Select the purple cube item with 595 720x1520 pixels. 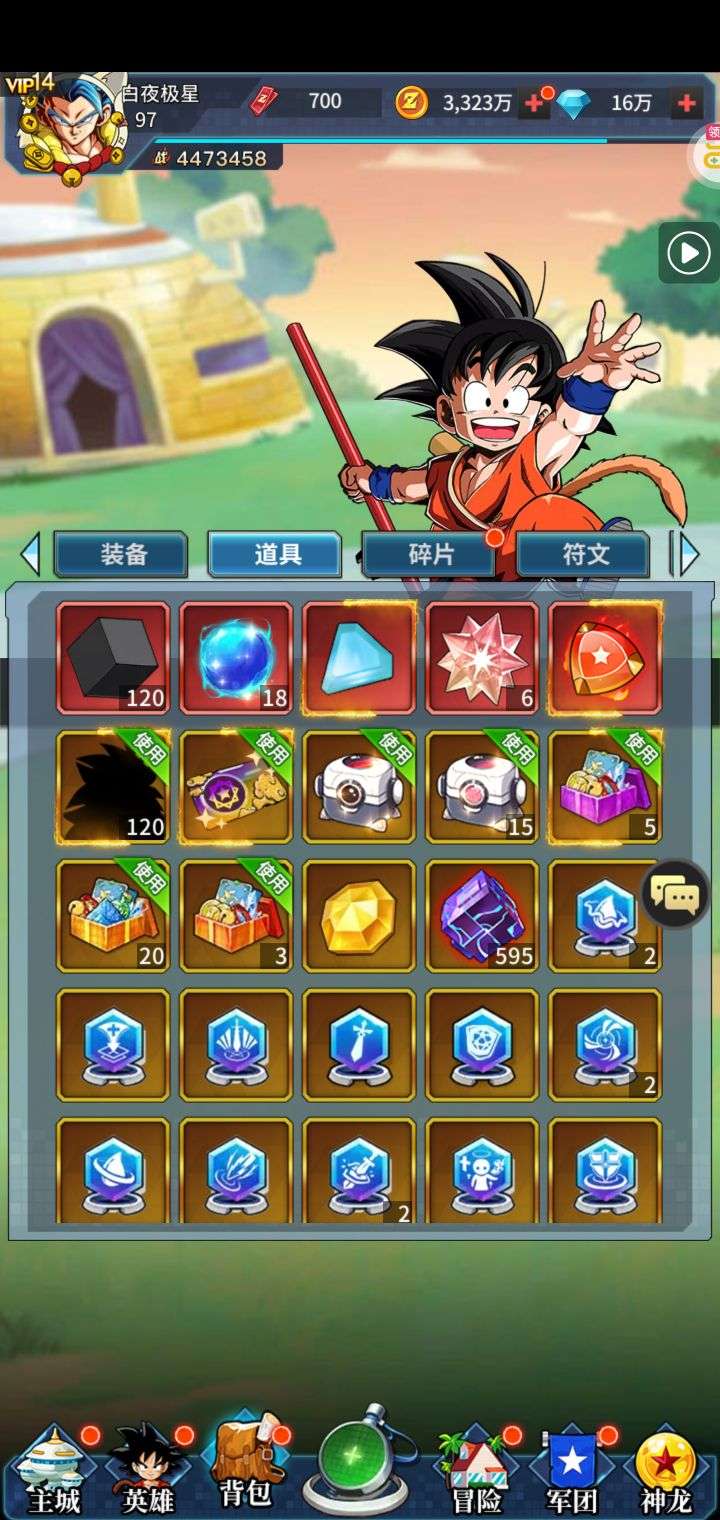[482, 915]
